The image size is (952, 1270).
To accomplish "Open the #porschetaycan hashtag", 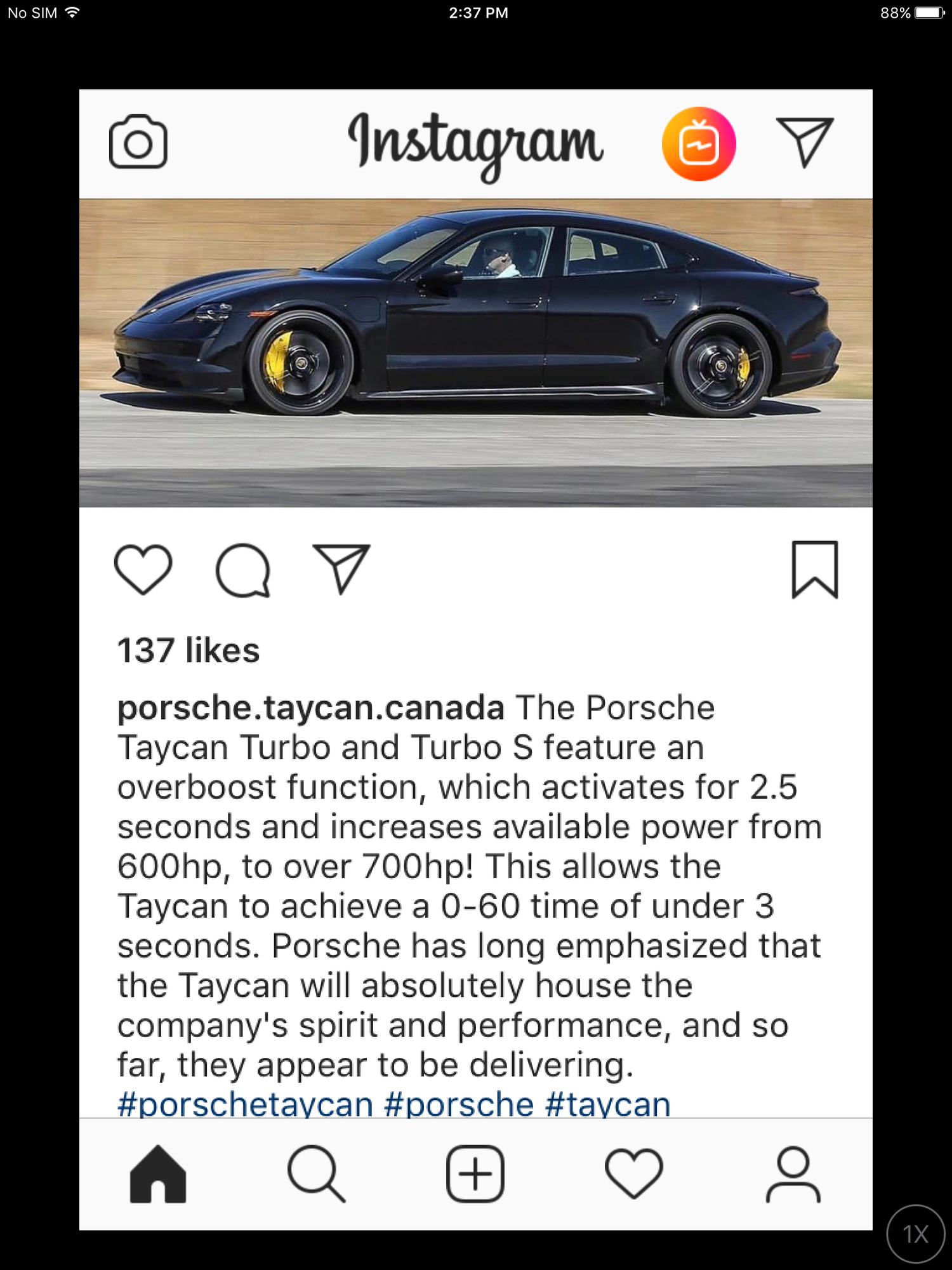I will (246, 1105).
